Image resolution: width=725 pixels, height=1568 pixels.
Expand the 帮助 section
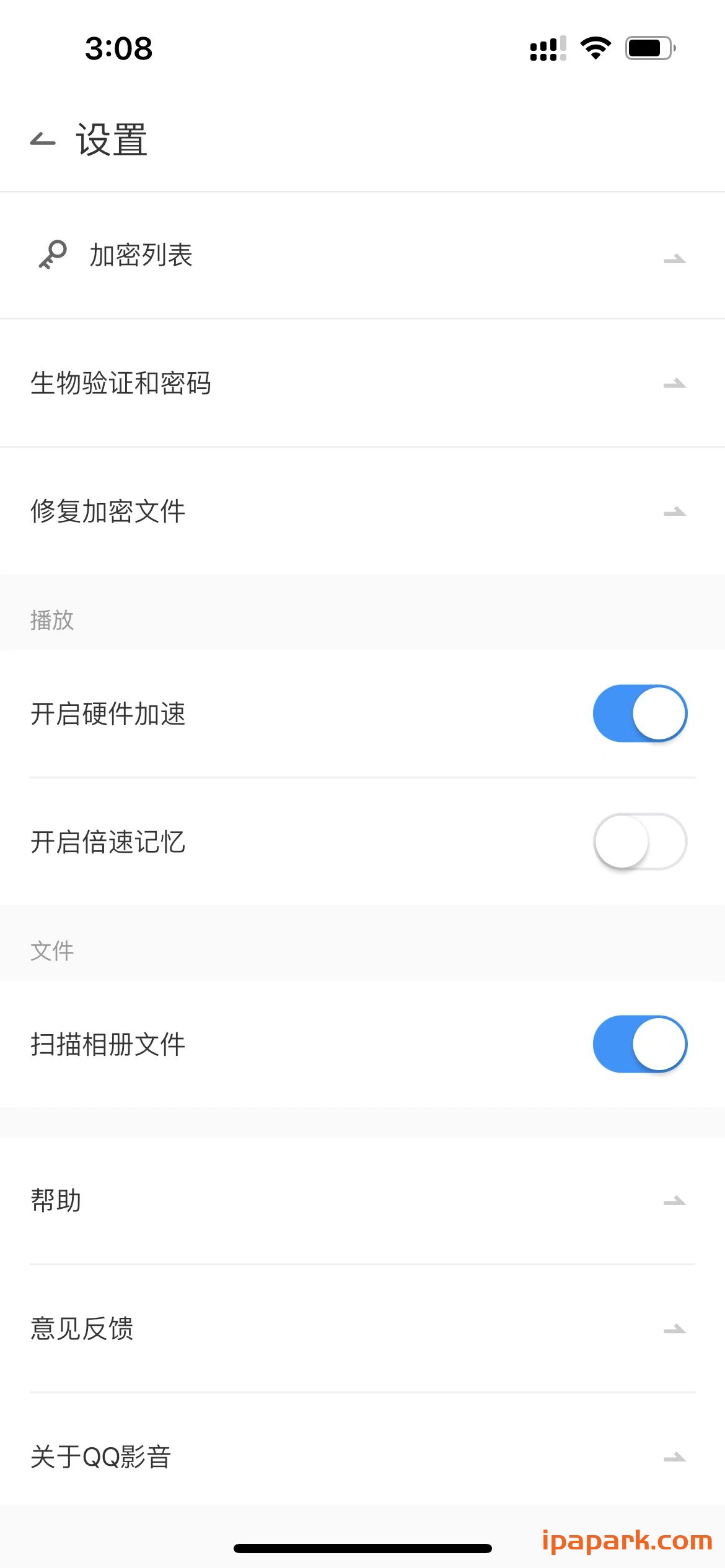click(55, 1198)
